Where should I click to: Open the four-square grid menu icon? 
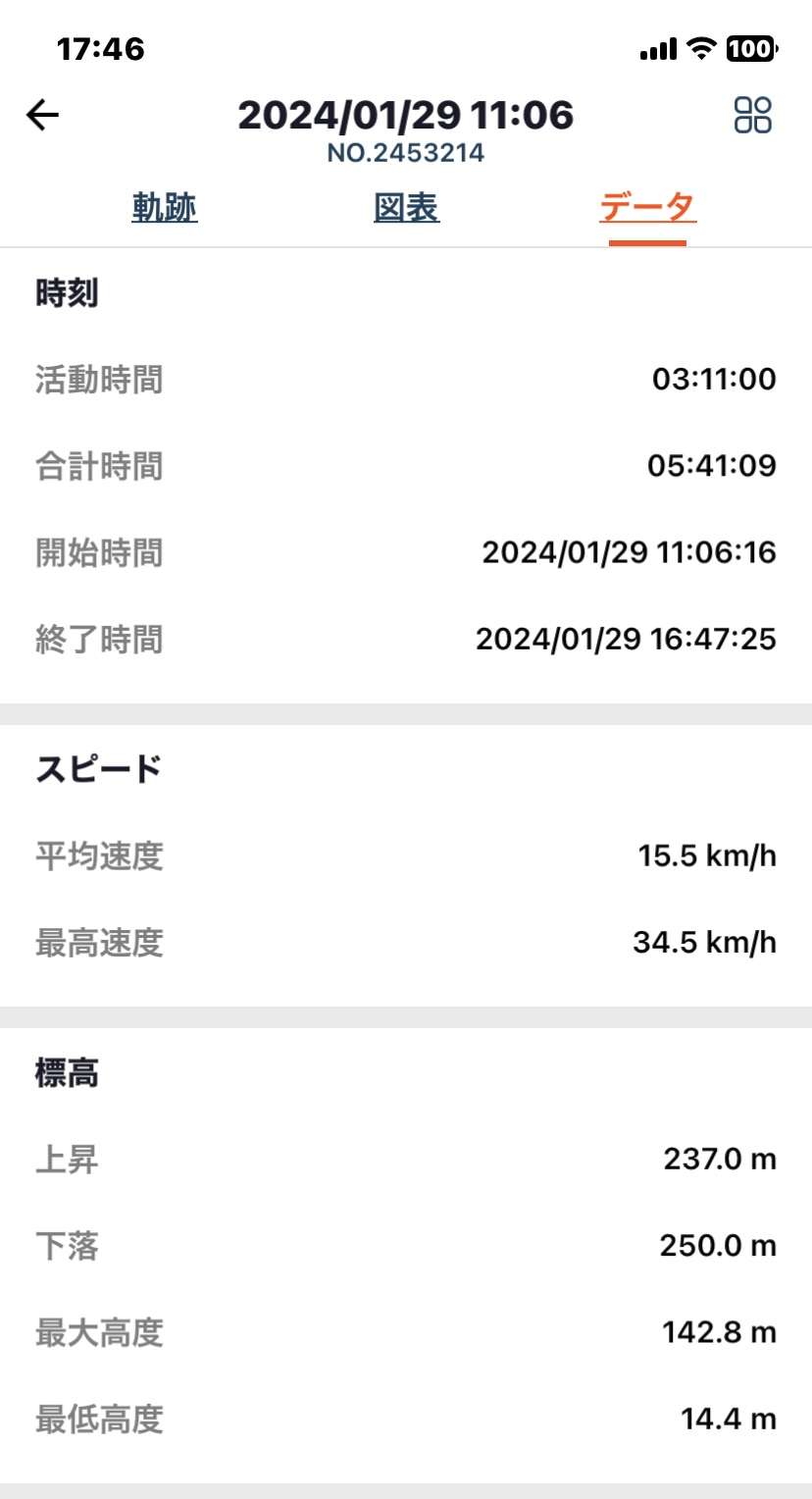[x=753, y=115]
